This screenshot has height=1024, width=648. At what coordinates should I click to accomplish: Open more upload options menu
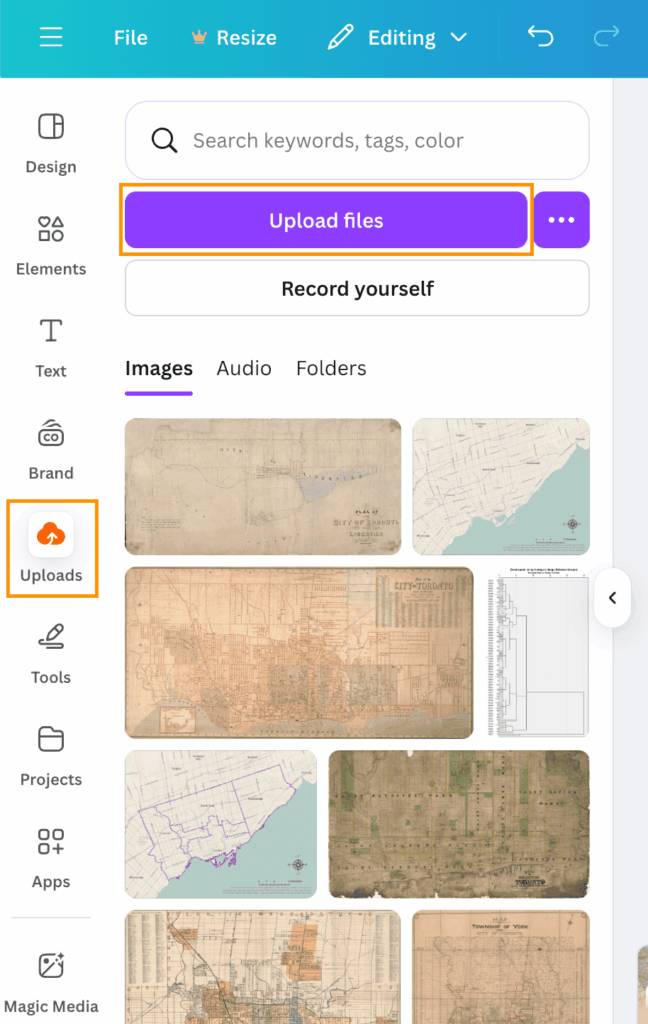561,220
